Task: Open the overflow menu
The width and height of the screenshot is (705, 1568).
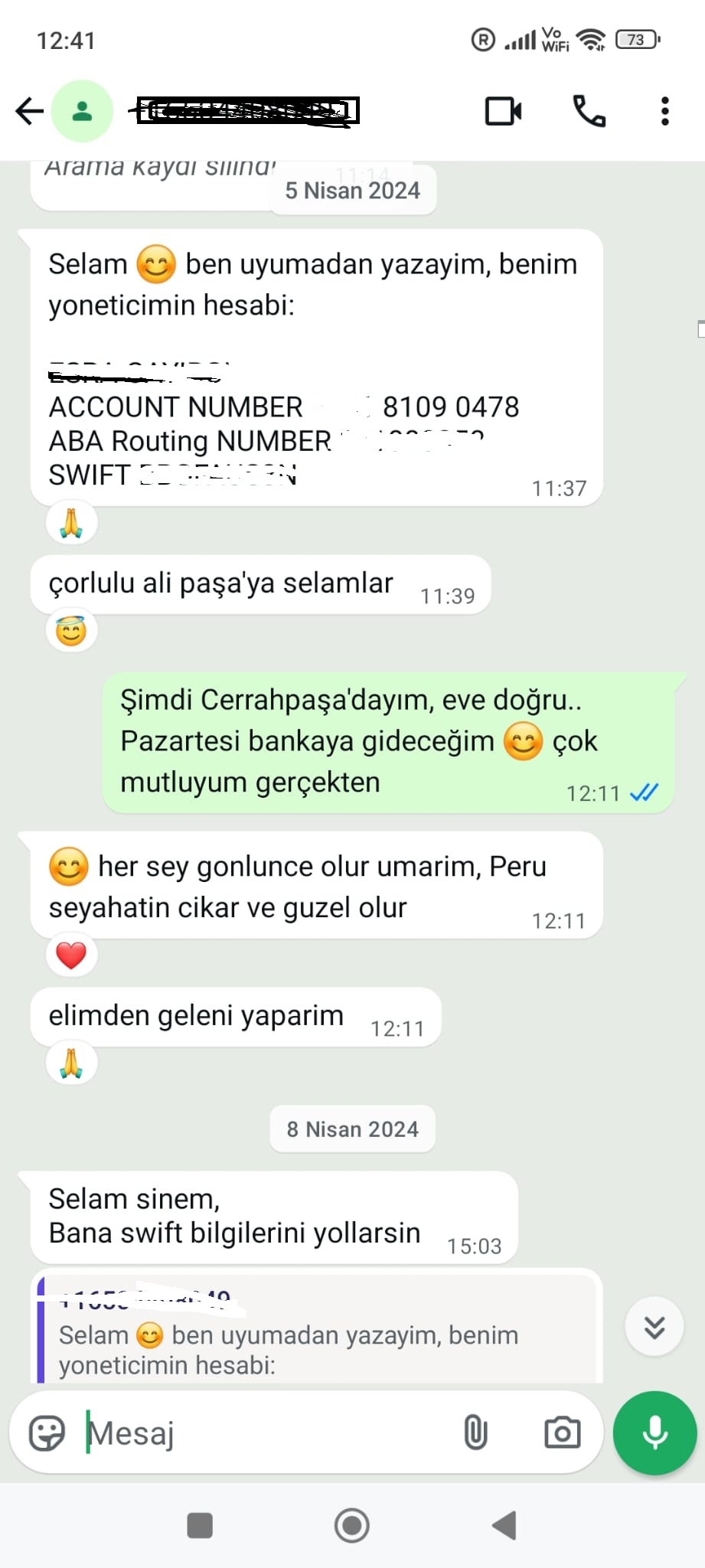Action: [664, 111]
